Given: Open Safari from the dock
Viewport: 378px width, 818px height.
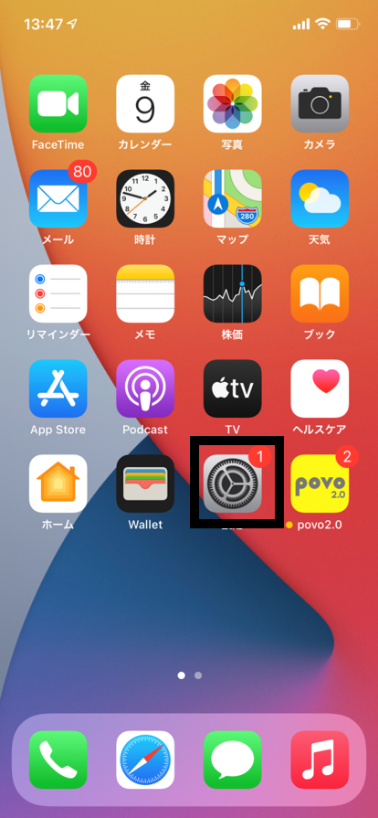Looking at the screenshot, I should click(145, 760).
